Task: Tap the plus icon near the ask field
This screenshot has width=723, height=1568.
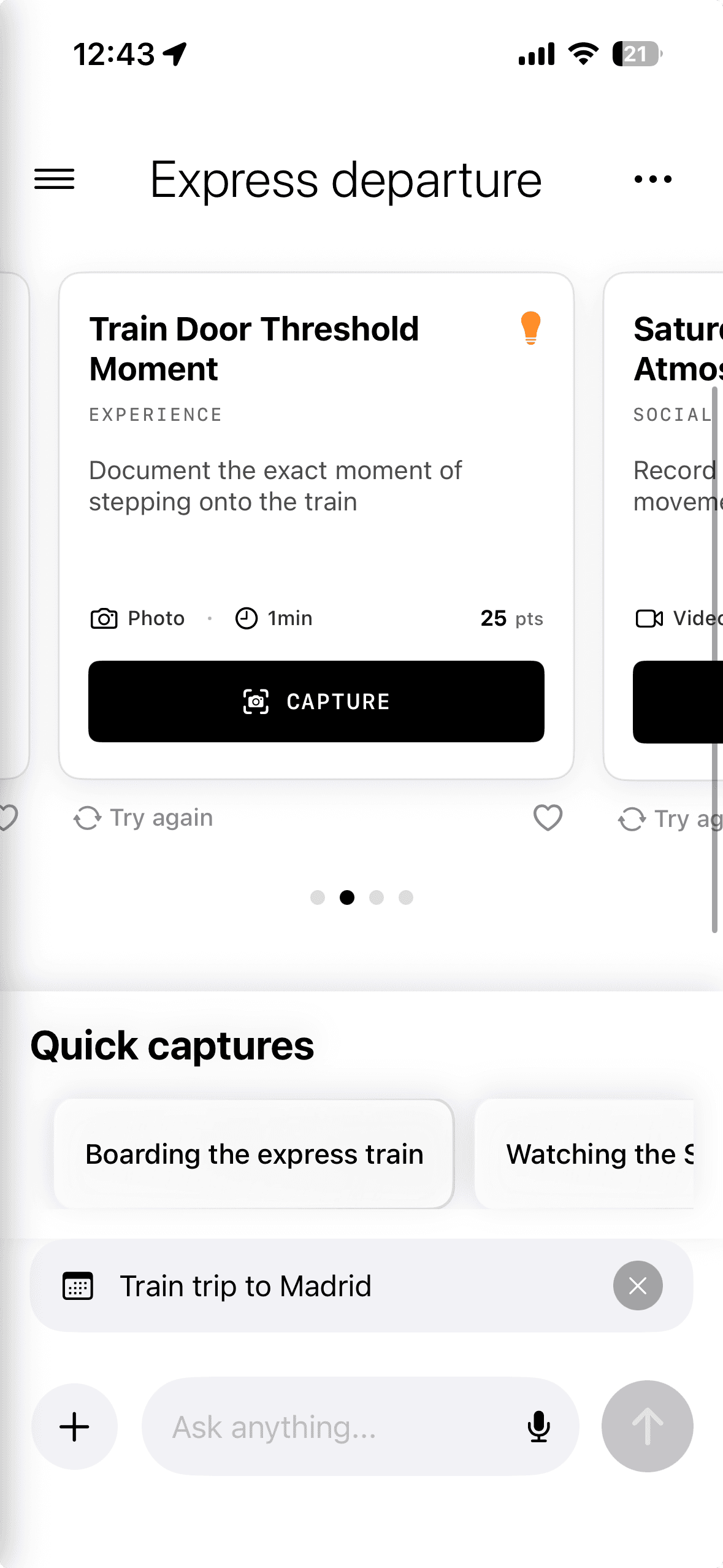Action: click(74, 1427)
